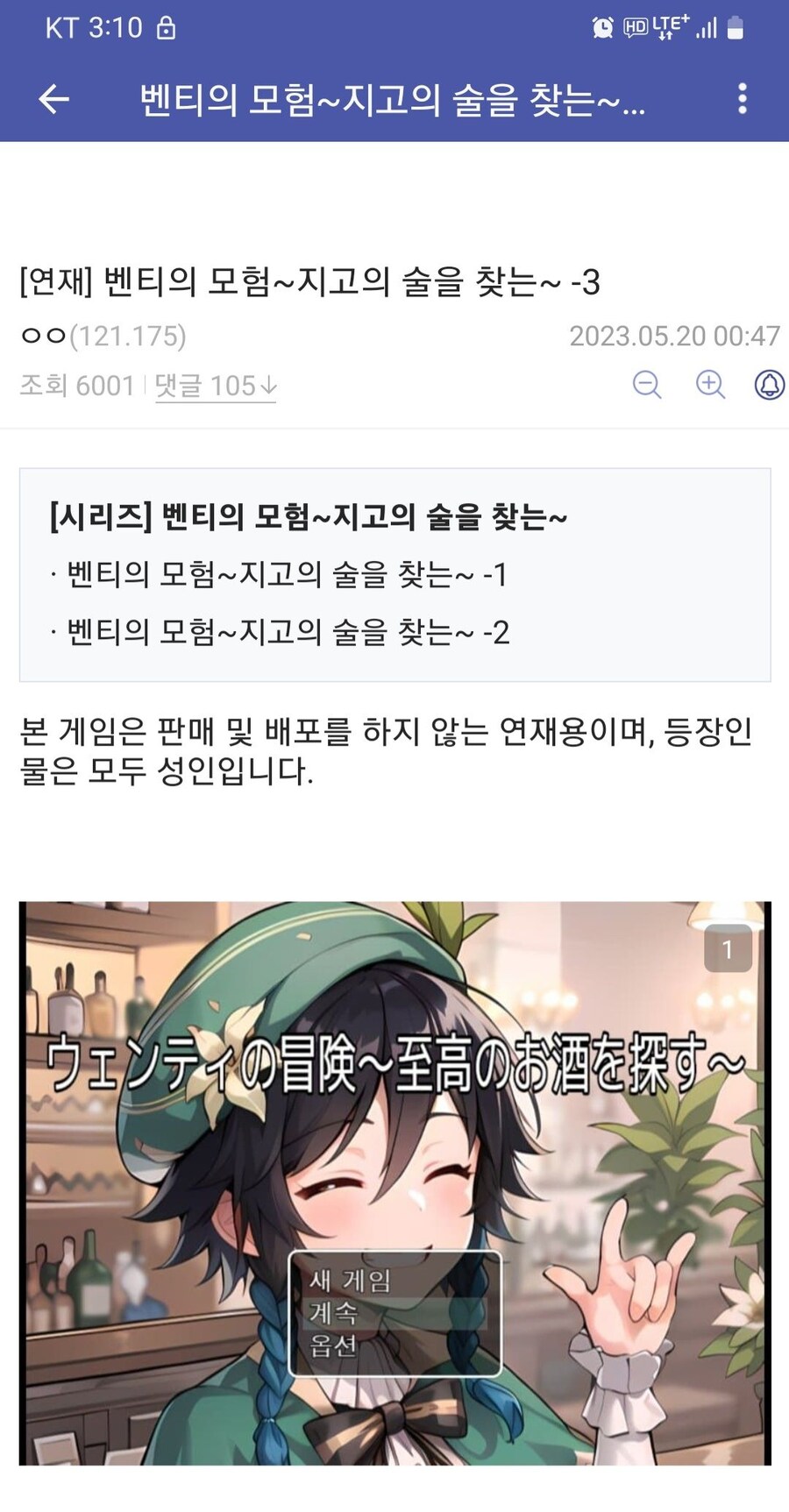Screen dimensions: 789x1512
Task: Open the game title screenshot image
Action: point(395,1183)
